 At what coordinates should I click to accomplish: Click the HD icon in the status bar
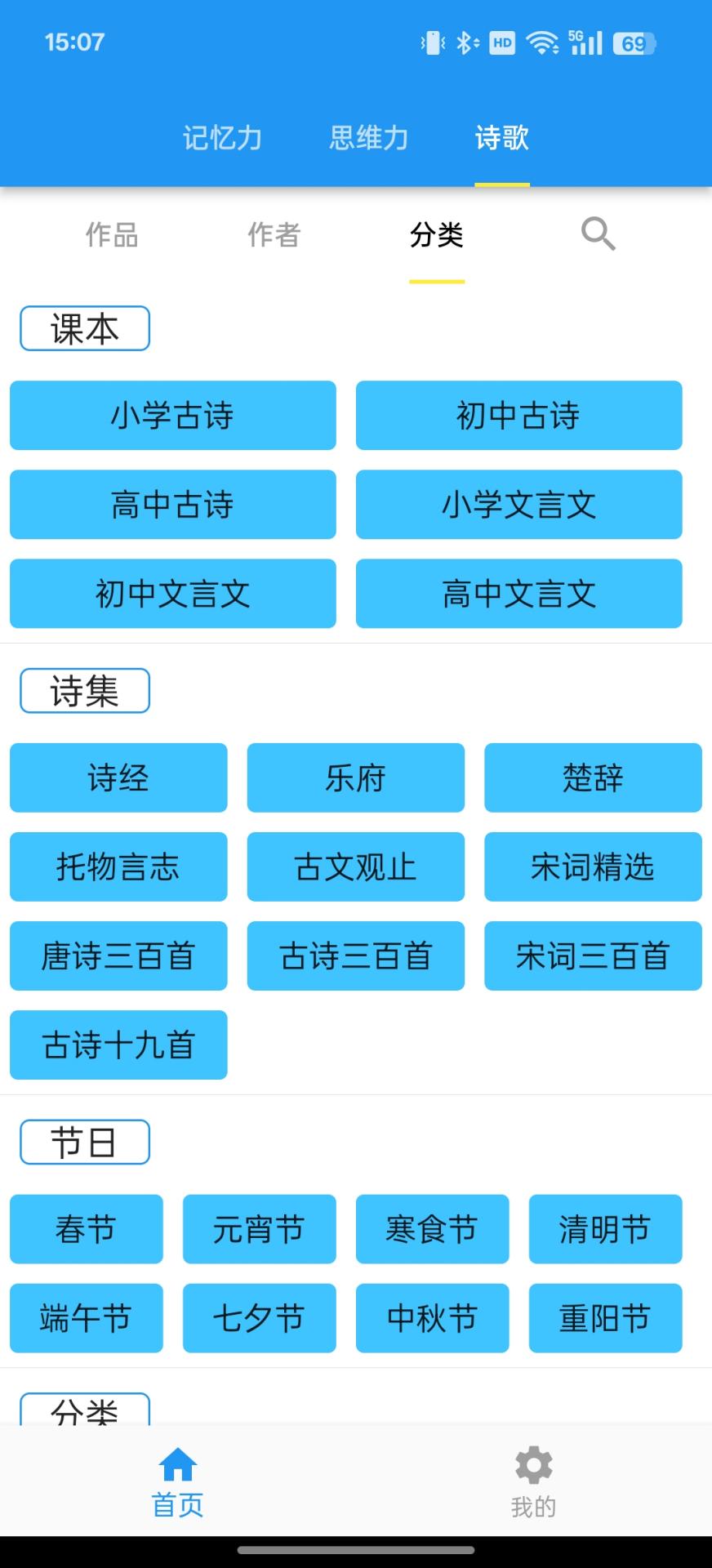pos(501,43)
